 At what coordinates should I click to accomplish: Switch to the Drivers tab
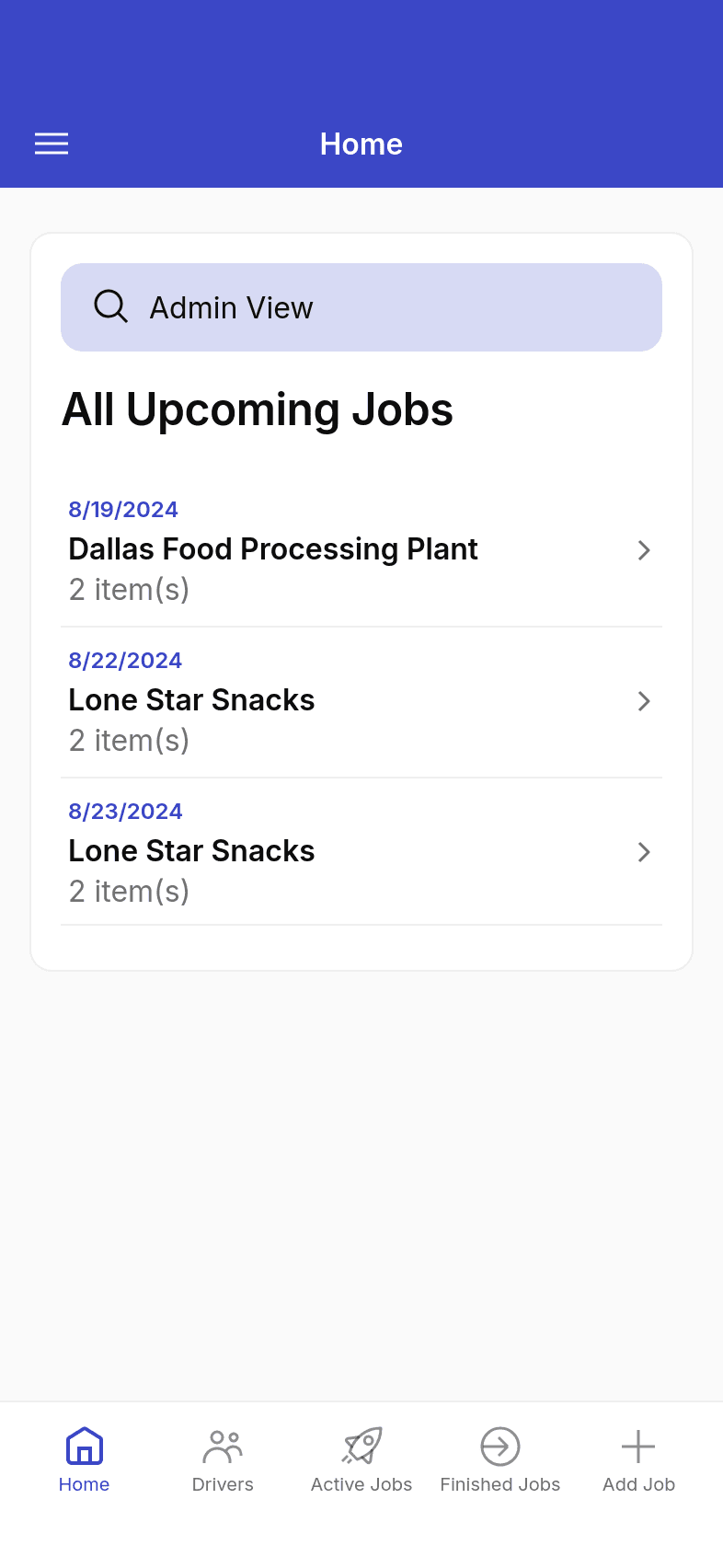[x=223, y=1460]
